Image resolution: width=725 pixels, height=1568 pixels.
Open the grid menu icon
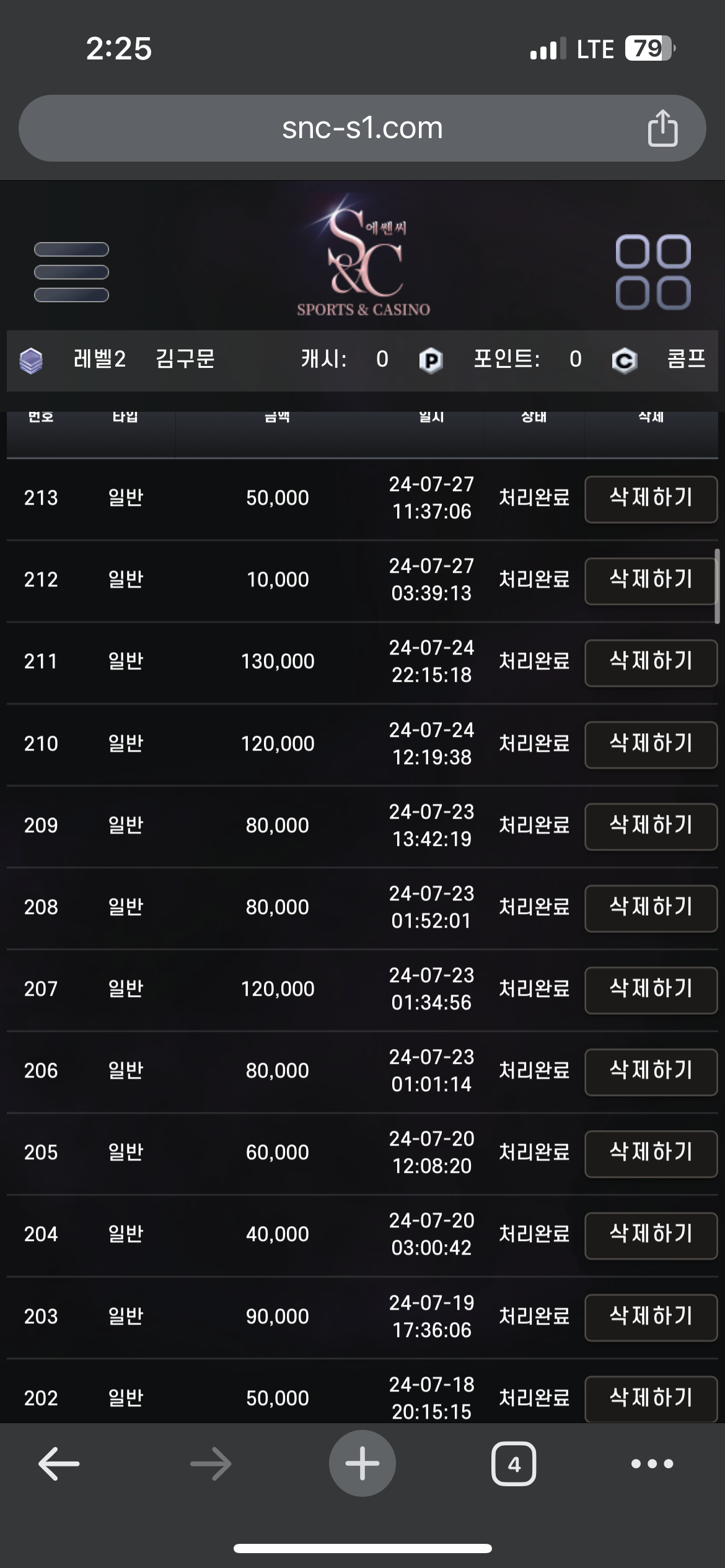click(x=652, y=272)
